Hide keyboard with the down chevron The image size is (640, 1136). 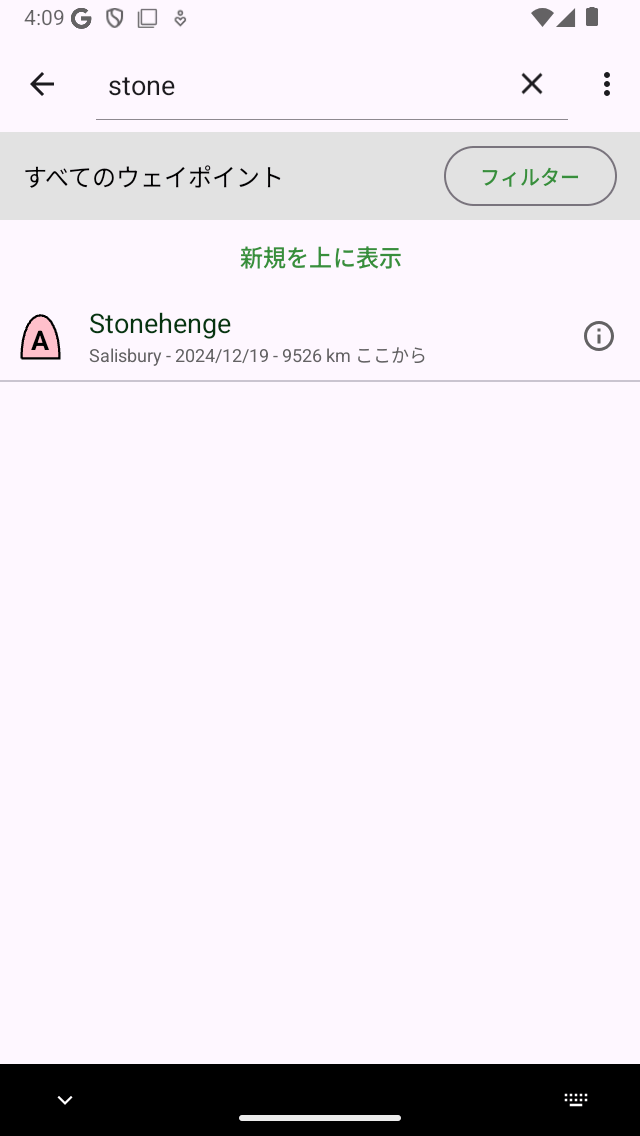pos(65,1100)
